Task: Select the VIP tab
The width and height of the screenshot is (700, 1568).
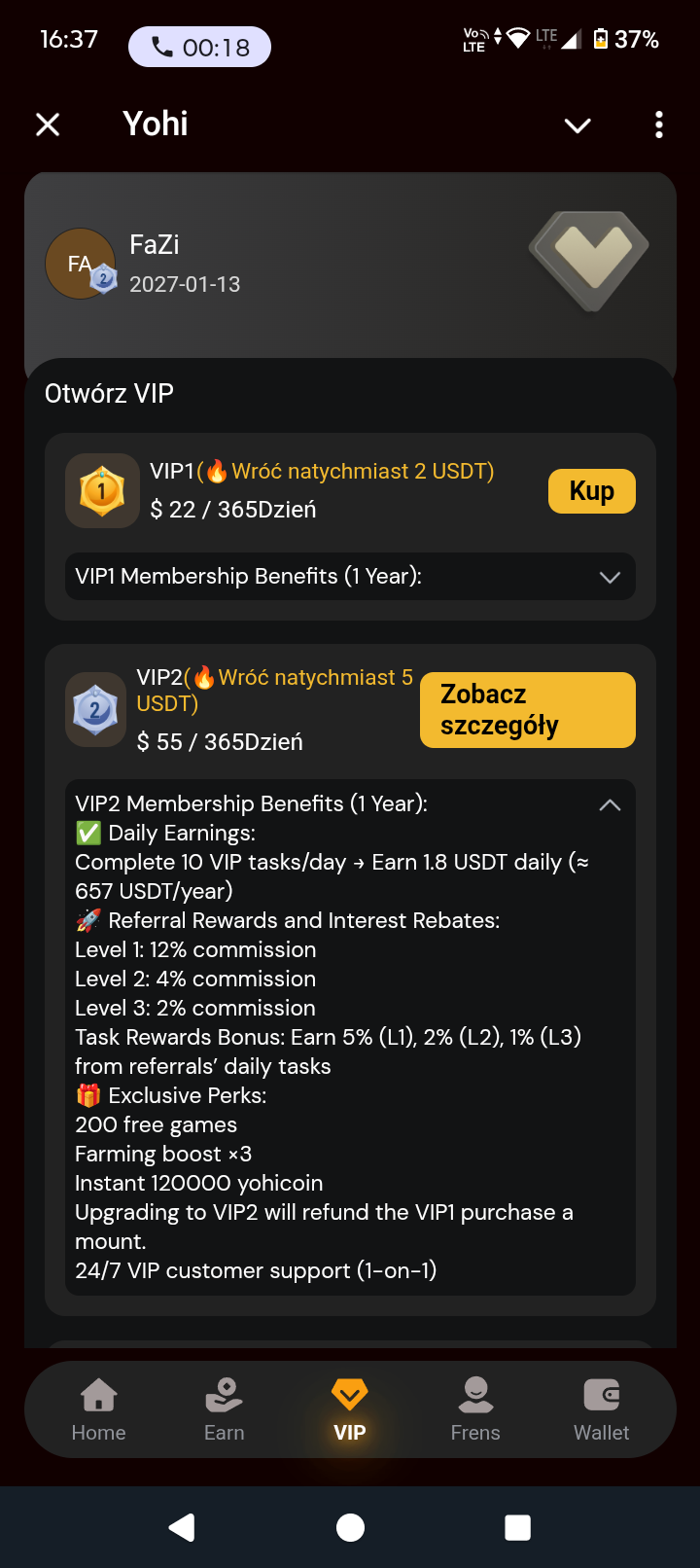Action: (x=350, y=1409)
